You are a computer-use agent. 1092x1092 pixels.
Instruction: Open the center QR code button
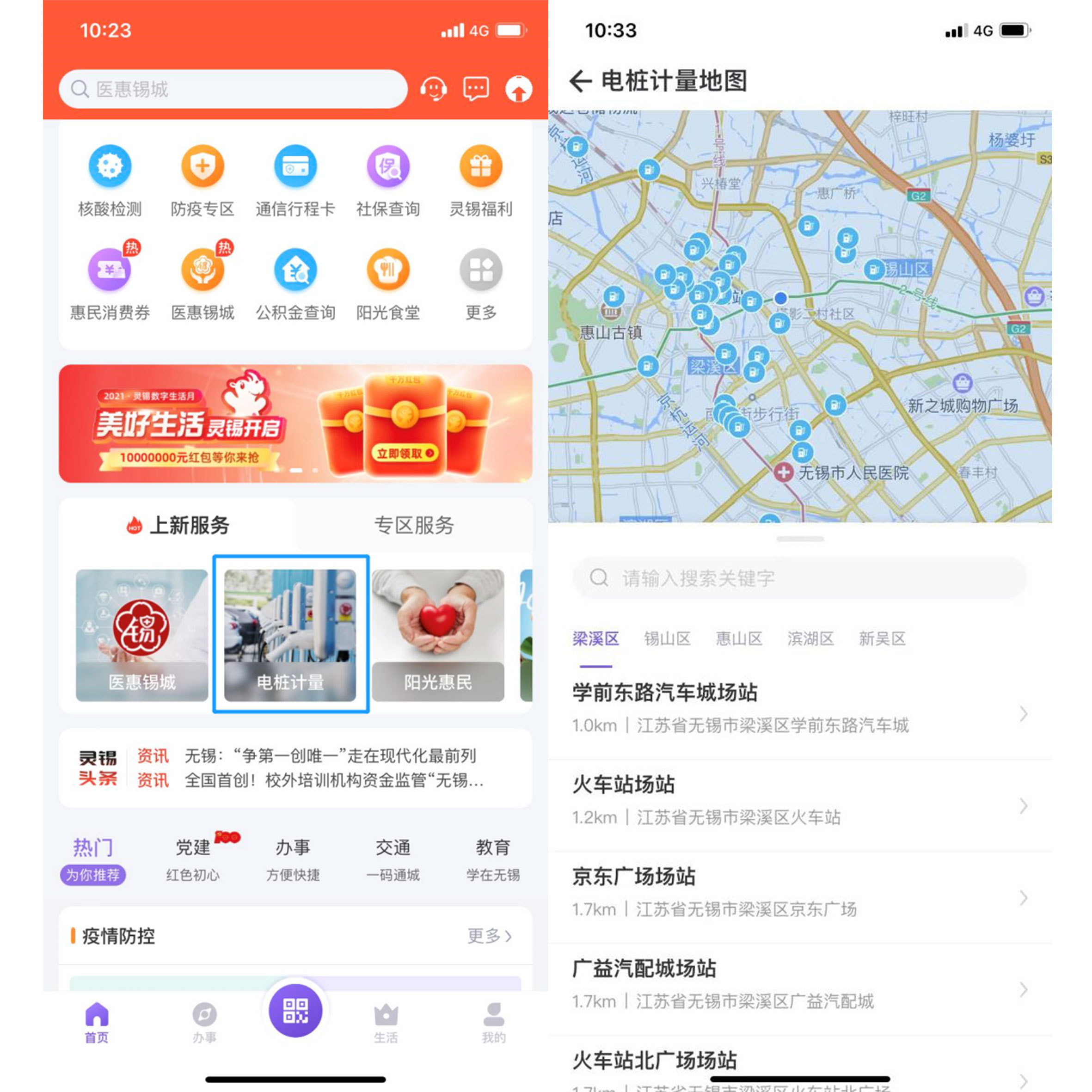(295, 1010)
